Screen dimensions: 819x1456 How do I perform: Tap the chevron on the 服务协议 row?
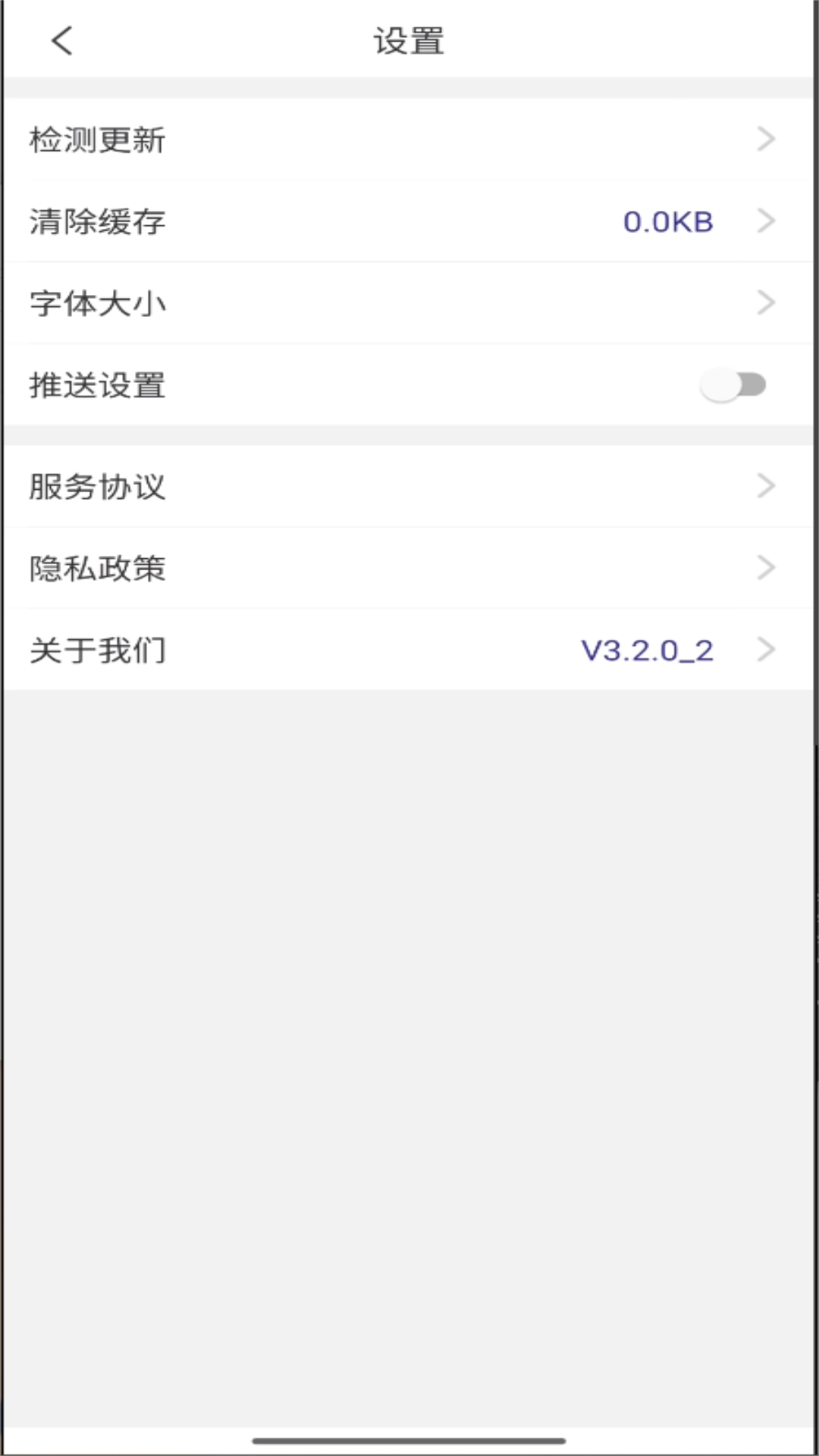pyautogui.click(x=766, y=487)
